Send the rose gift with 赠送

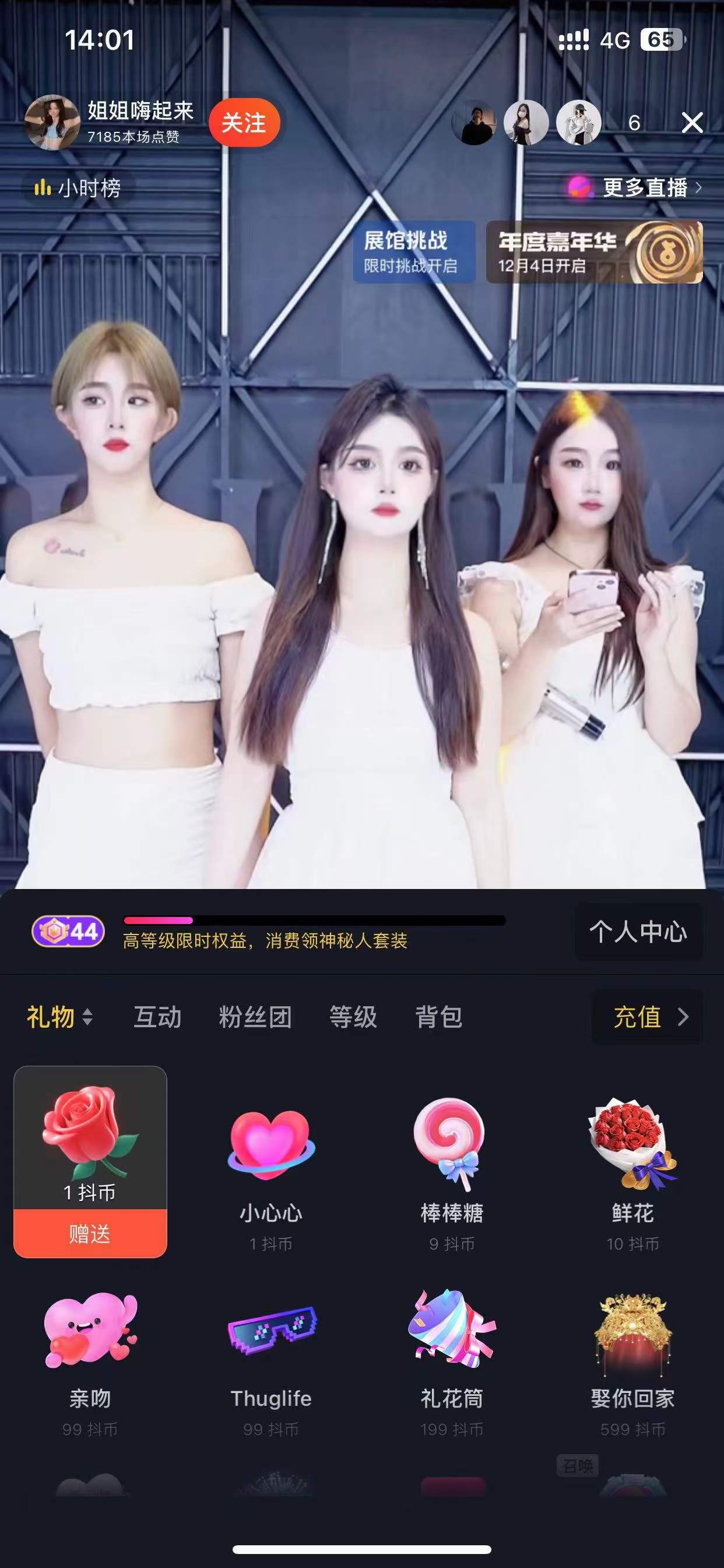90,1233
